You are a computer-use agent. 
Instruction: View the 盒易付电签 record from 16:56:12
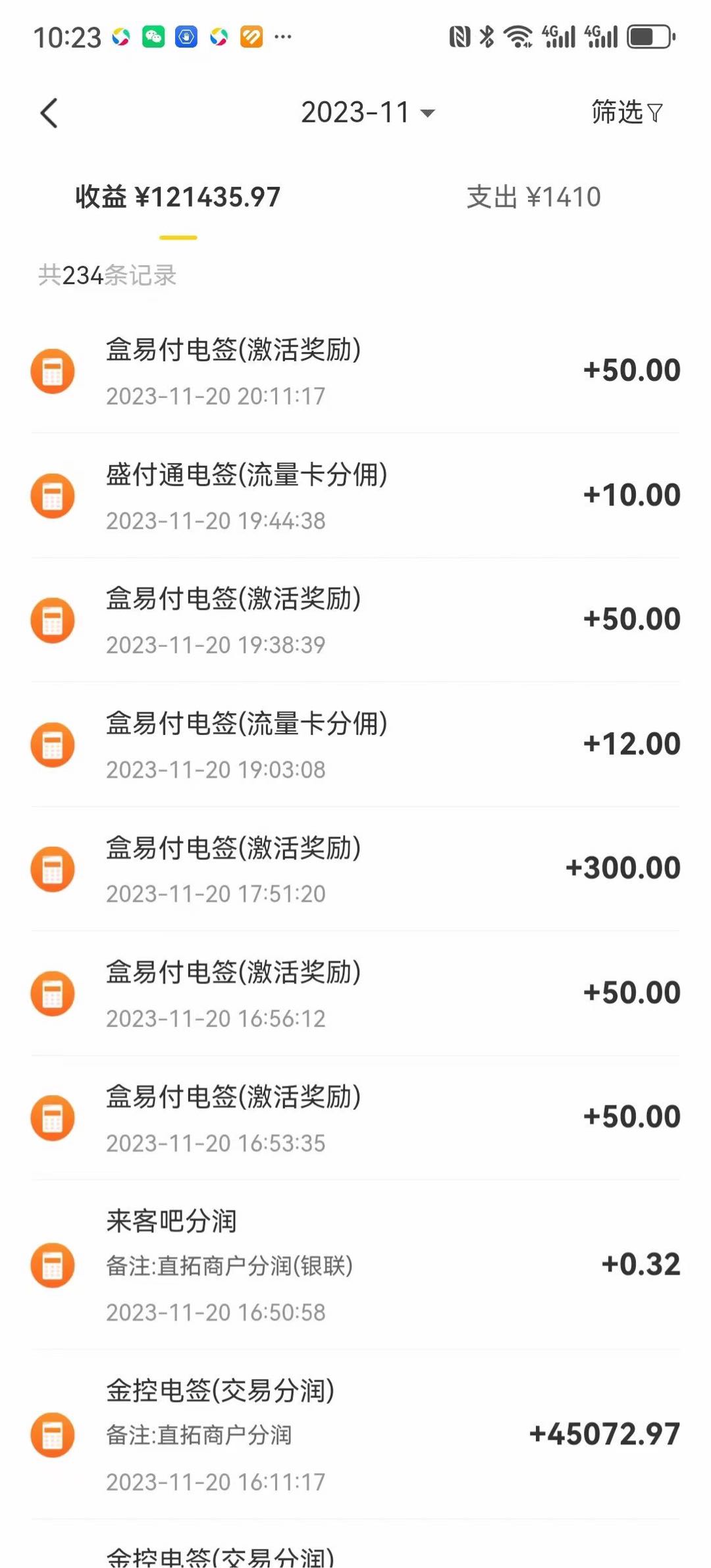[355, 993]
